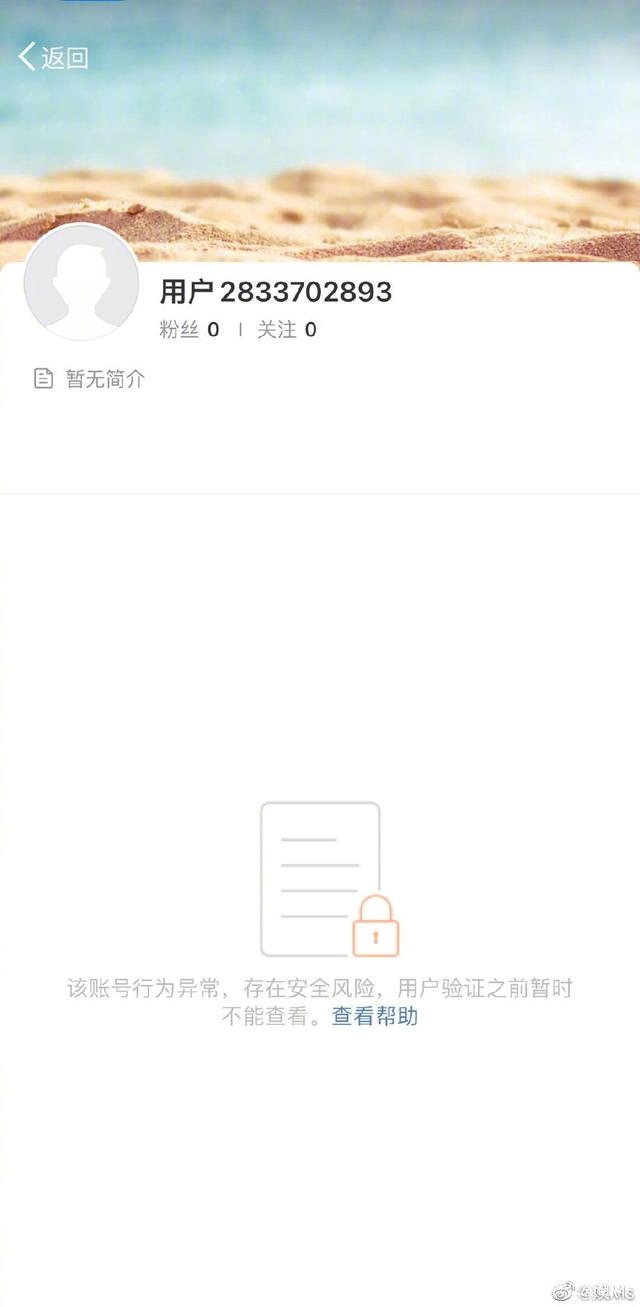Tap the default profile avatar
Viewport: 640px width, 1307px height.
coord(81,282)
